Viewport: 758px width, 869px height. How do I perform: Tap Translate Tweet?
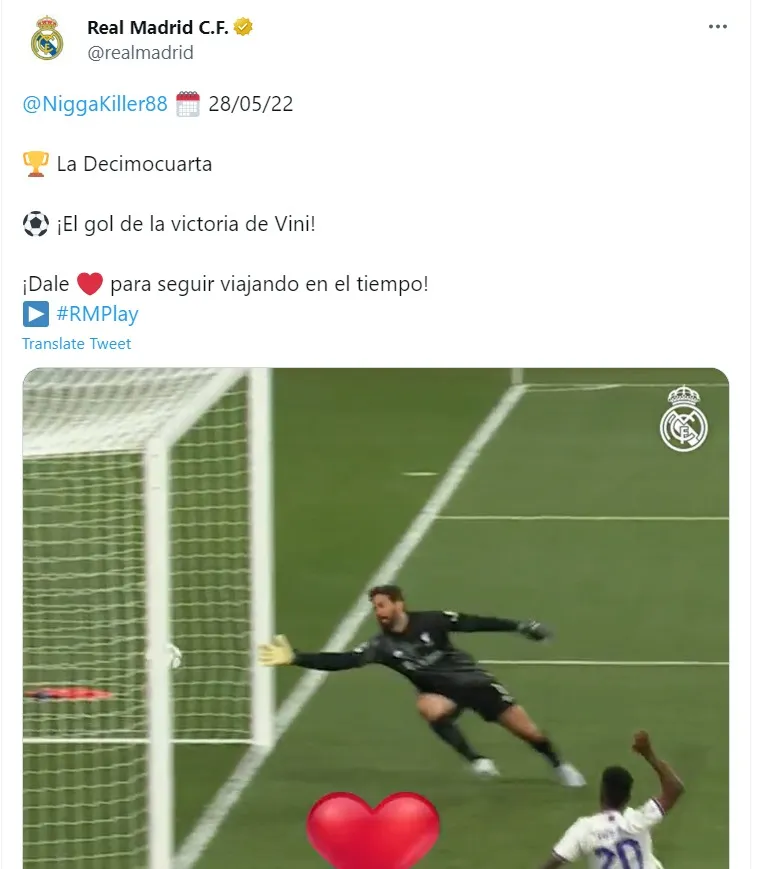click(x=77, y=344)
